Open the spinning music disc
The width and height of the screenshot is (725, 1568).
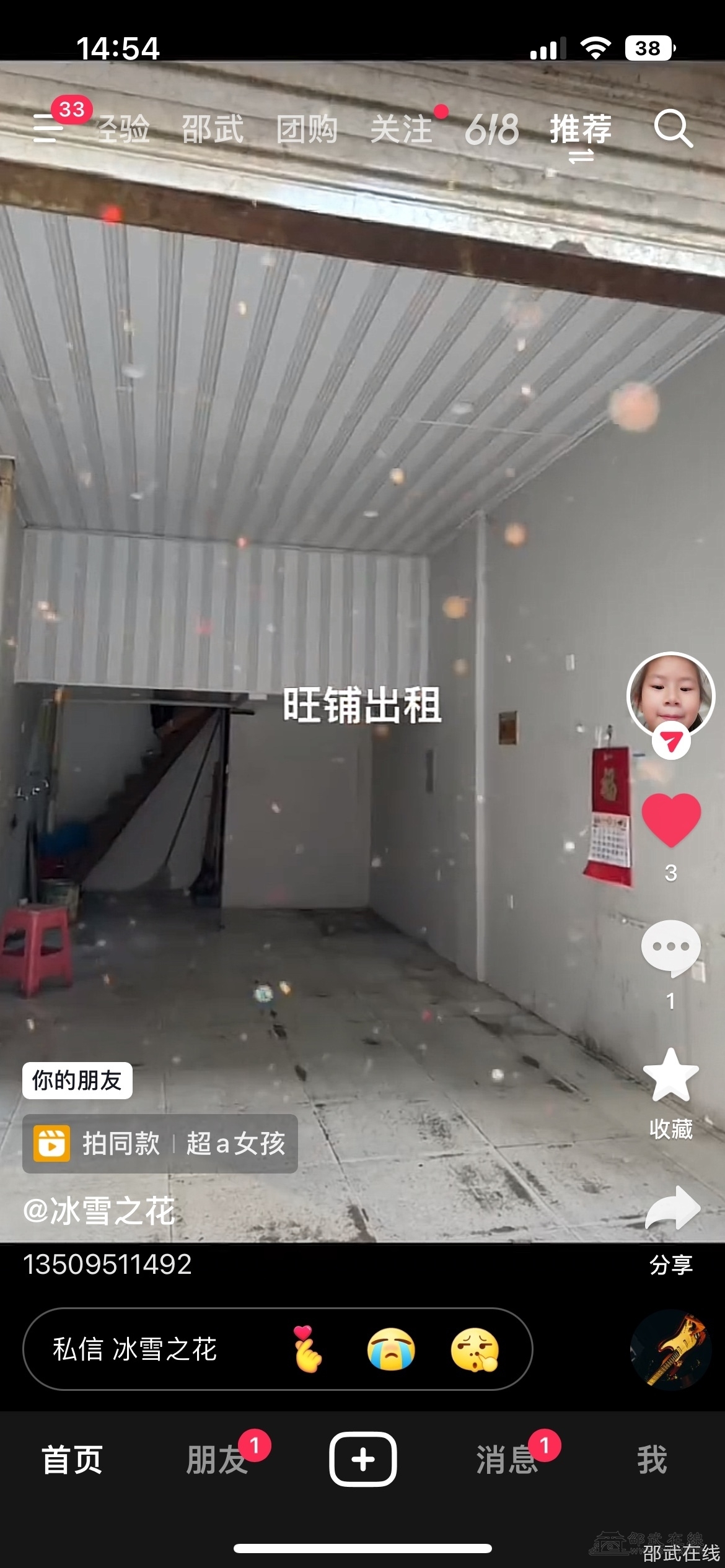(671, 1350)
